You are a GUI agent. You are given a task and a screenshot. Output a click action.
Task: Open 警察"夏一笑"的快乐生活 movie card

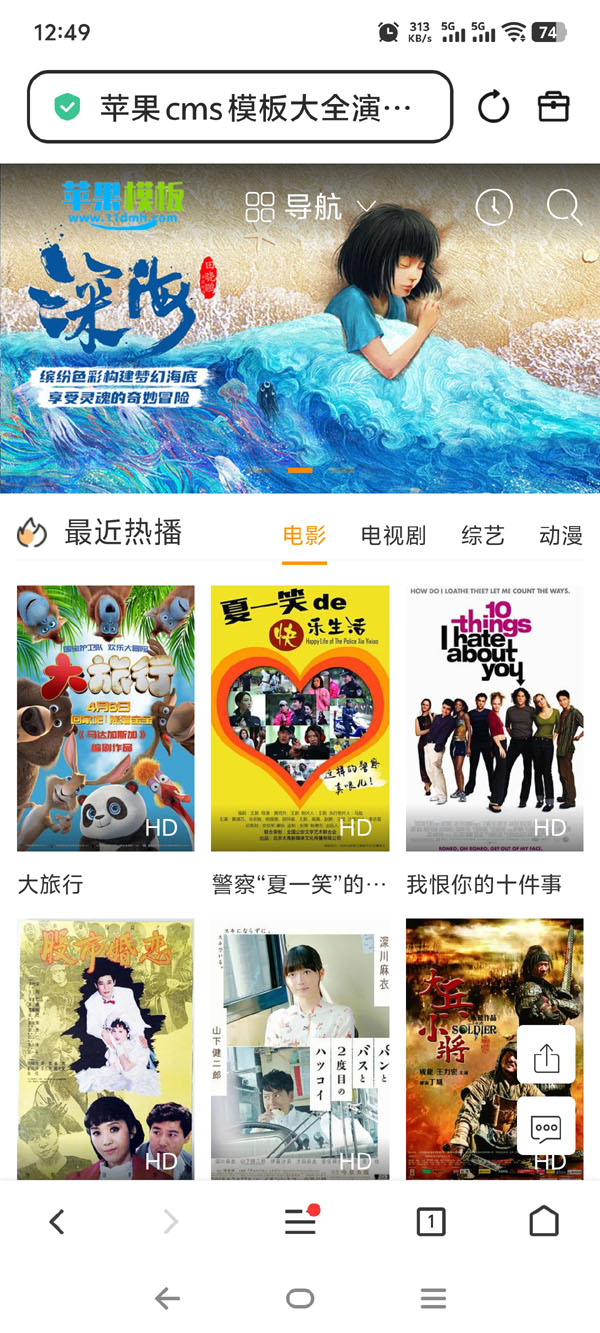click(x=300, y=718)
